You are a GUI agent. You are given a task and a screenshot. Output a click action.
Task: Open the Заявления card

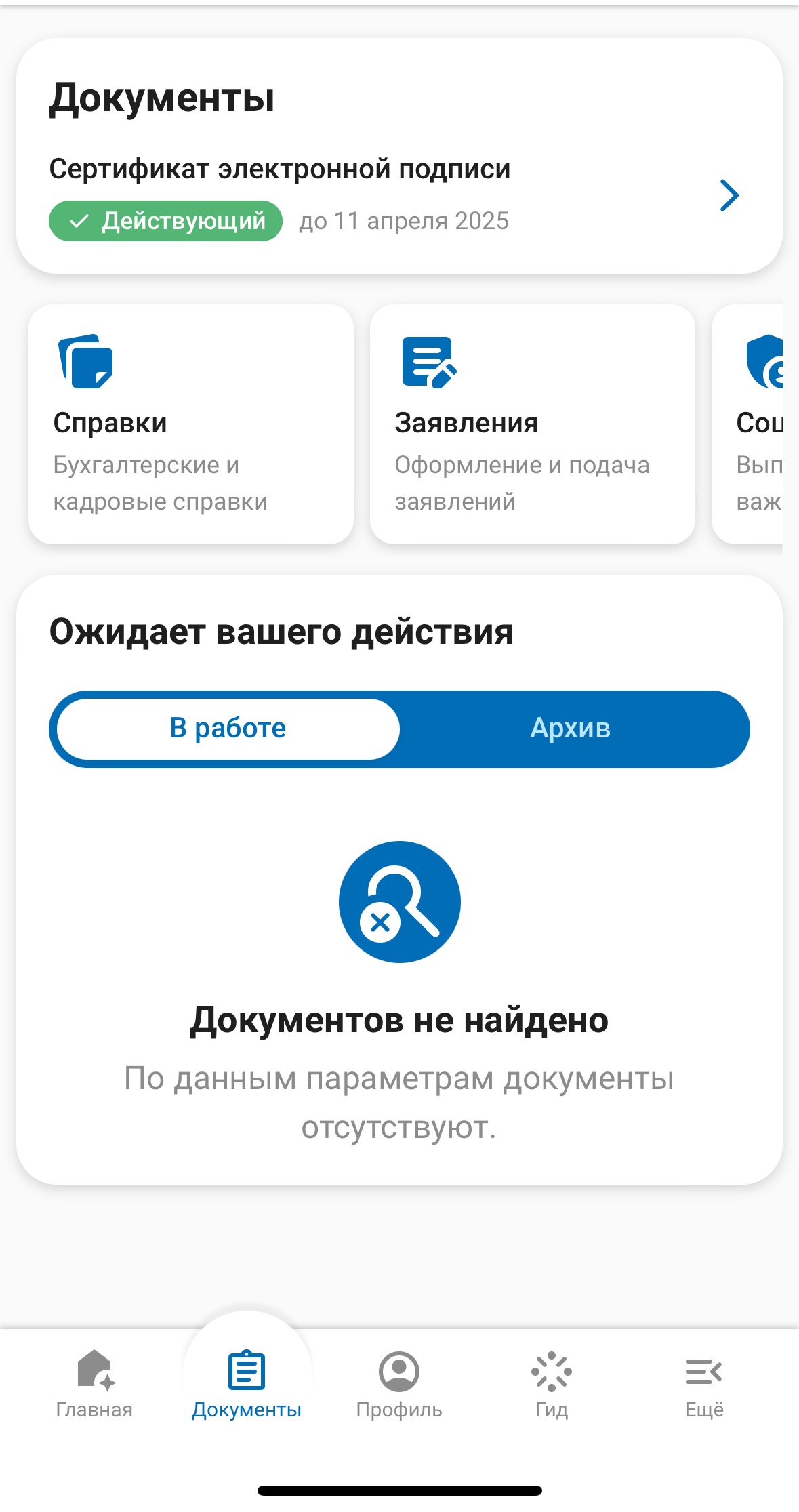532,424
